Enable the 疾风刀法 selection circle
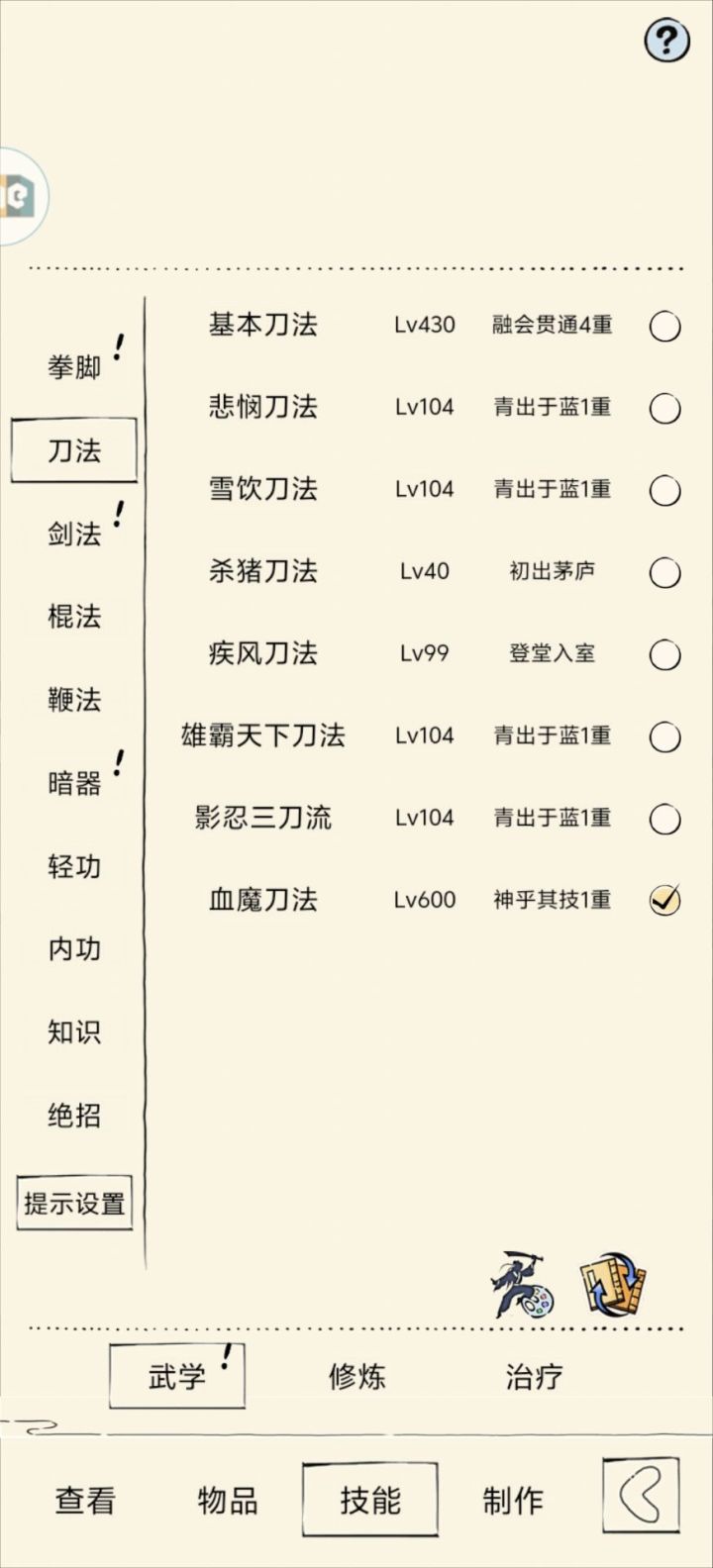 (663, 653)
